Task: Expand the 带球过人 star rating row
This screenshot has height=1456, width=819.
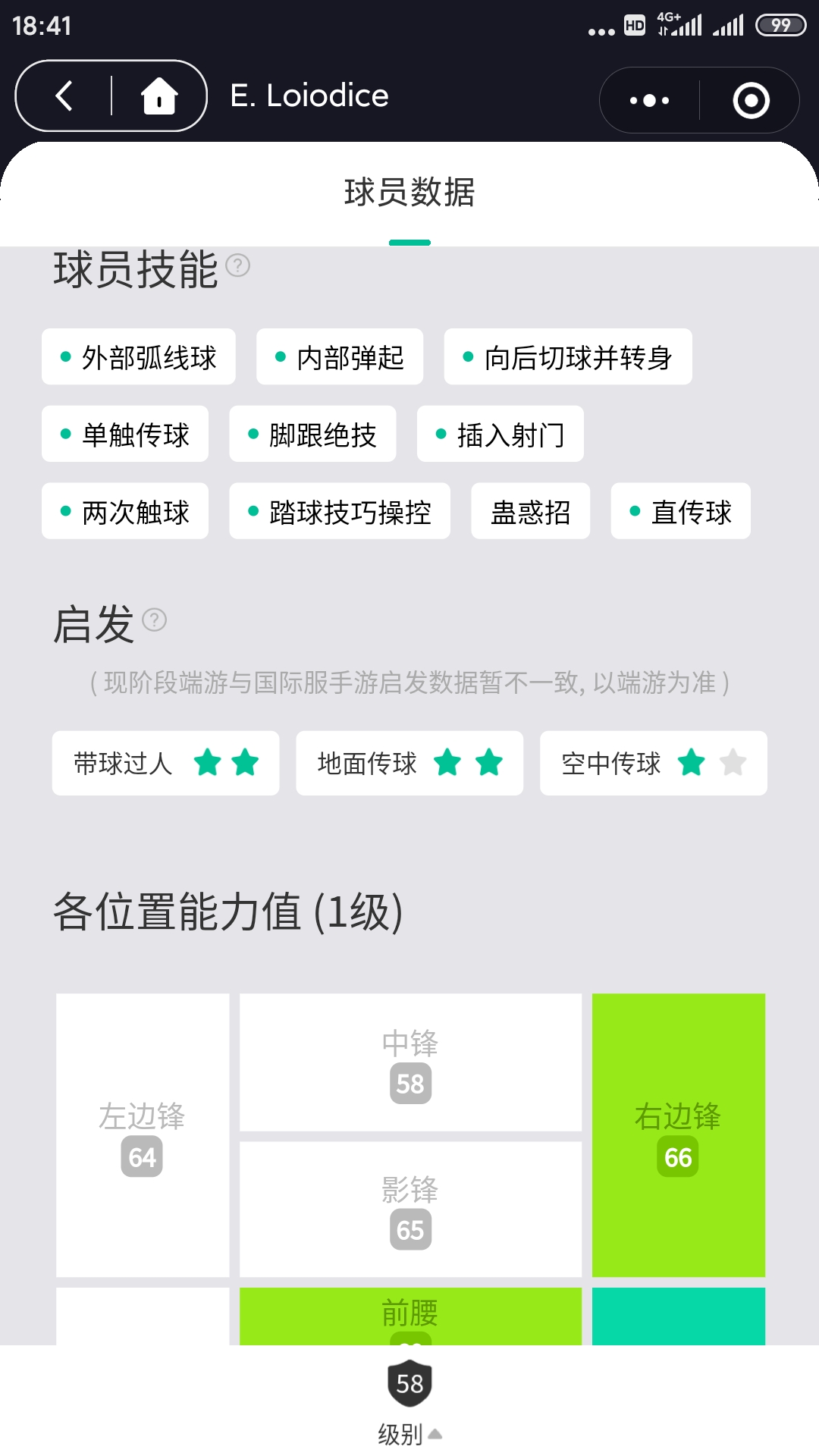Action: tap(165, 764)
